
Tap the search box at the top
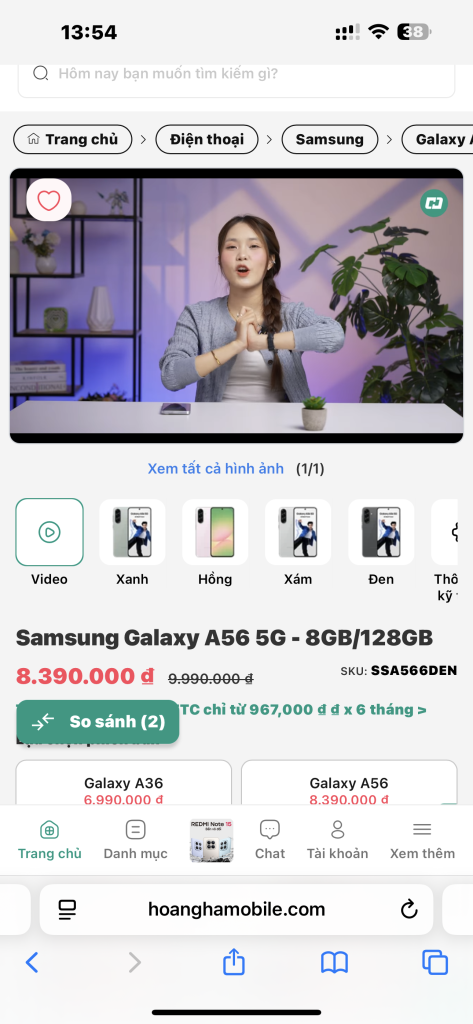pyautogui.click(x=236, y=76)
